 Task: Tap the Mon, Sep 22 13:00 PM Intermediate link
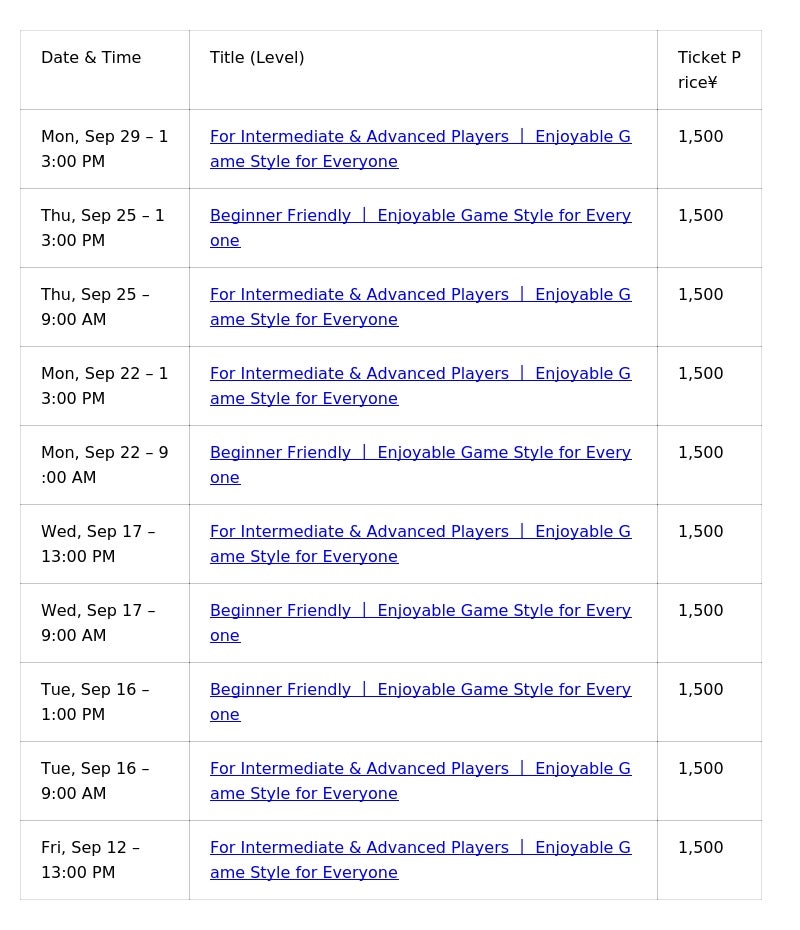point(420,374)
